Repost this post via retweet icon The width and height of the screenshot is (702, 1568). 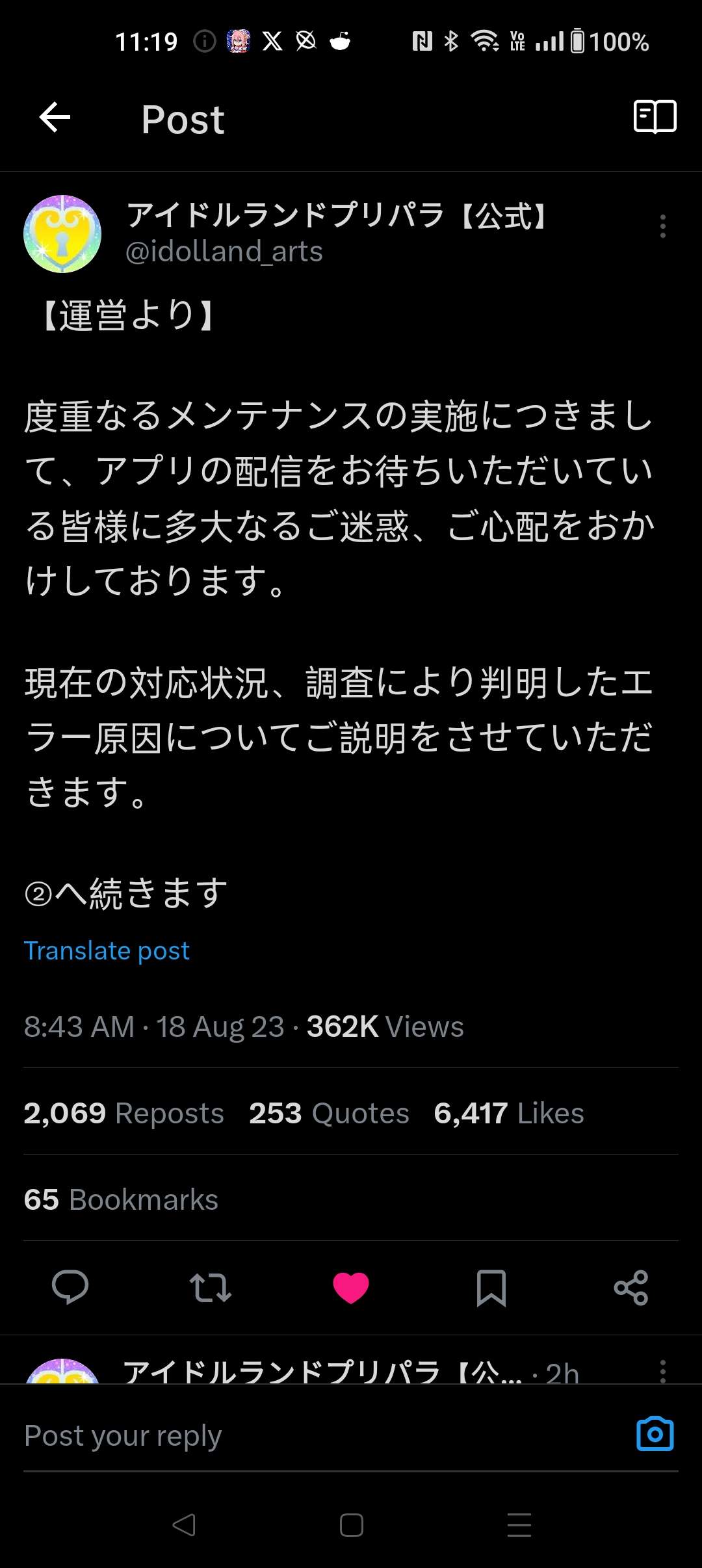(x=211, y=1290)
